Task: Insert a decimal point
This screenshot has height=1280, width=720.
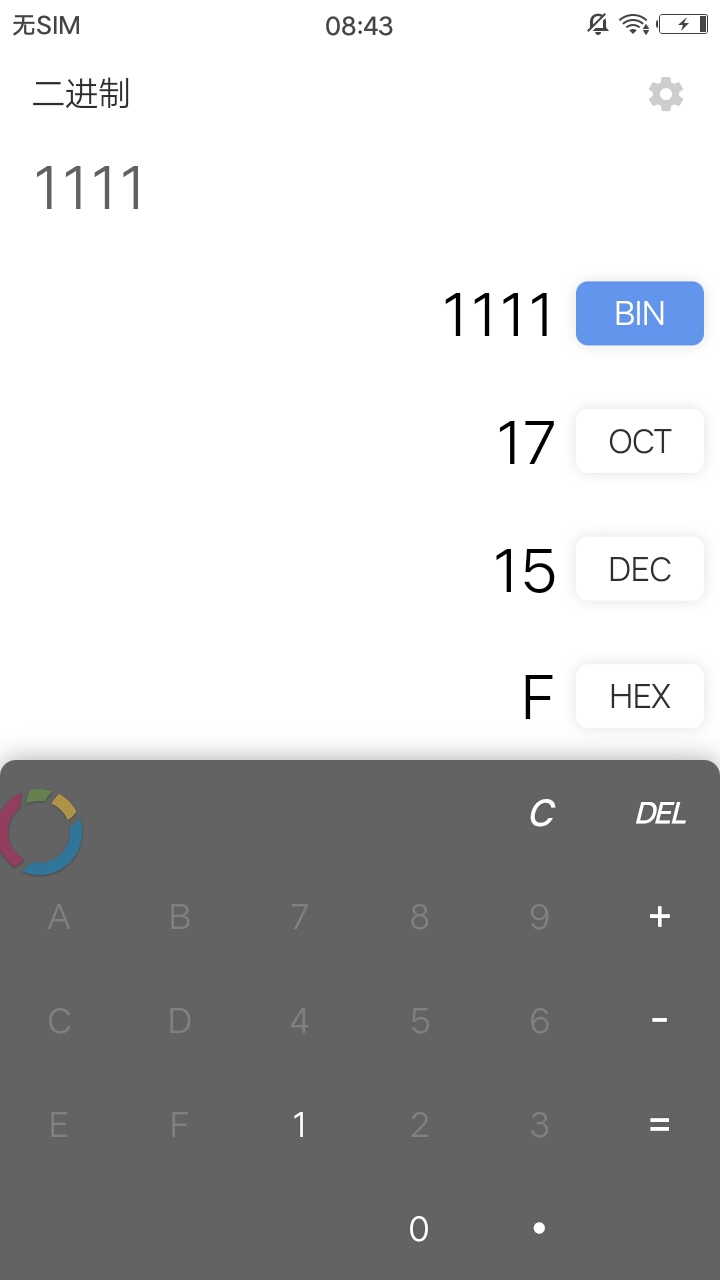Action: pos(539,1228)
